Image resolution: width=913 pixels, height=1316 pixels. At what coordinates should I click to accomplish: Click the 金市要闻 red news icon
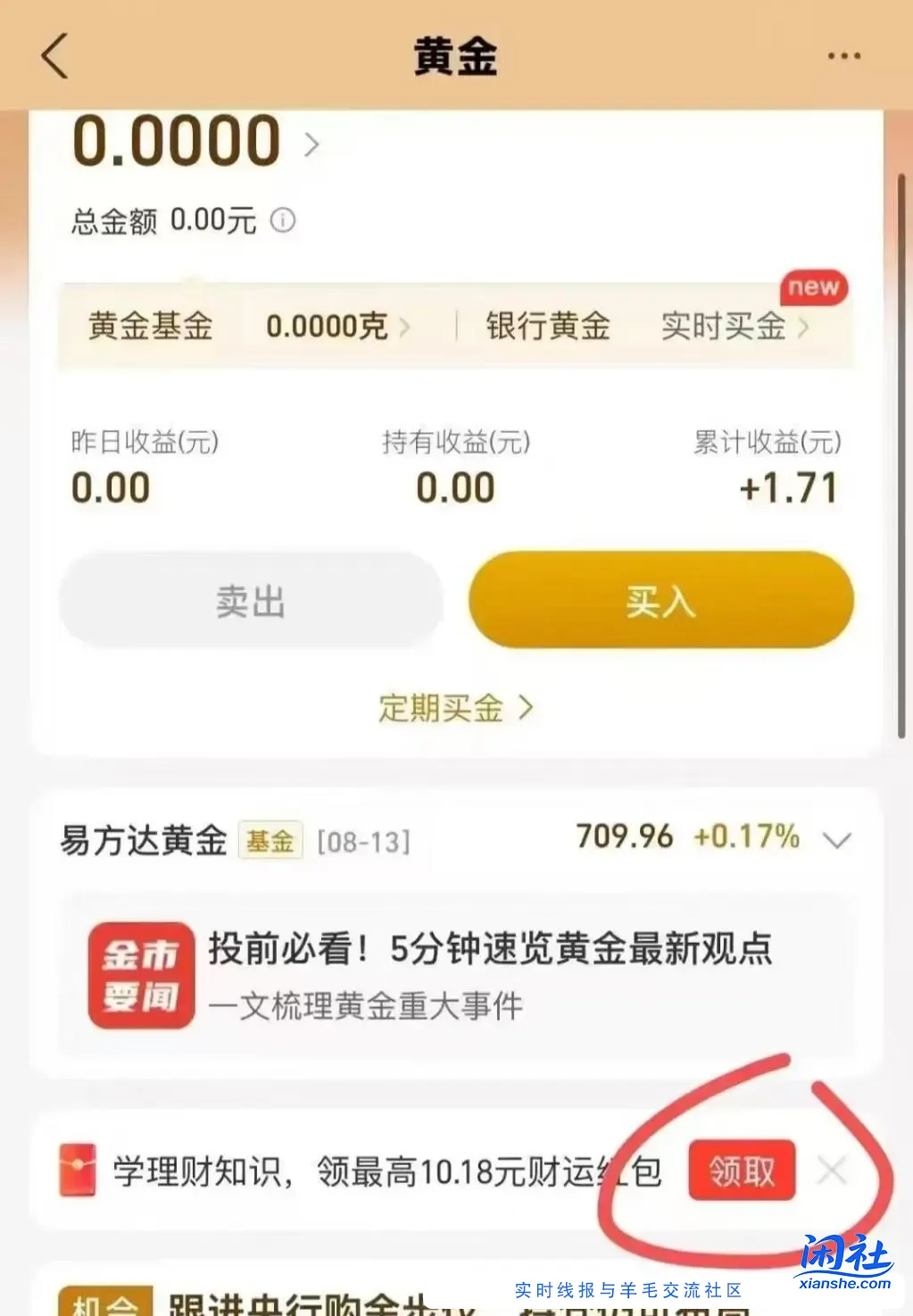coord(141,975)
